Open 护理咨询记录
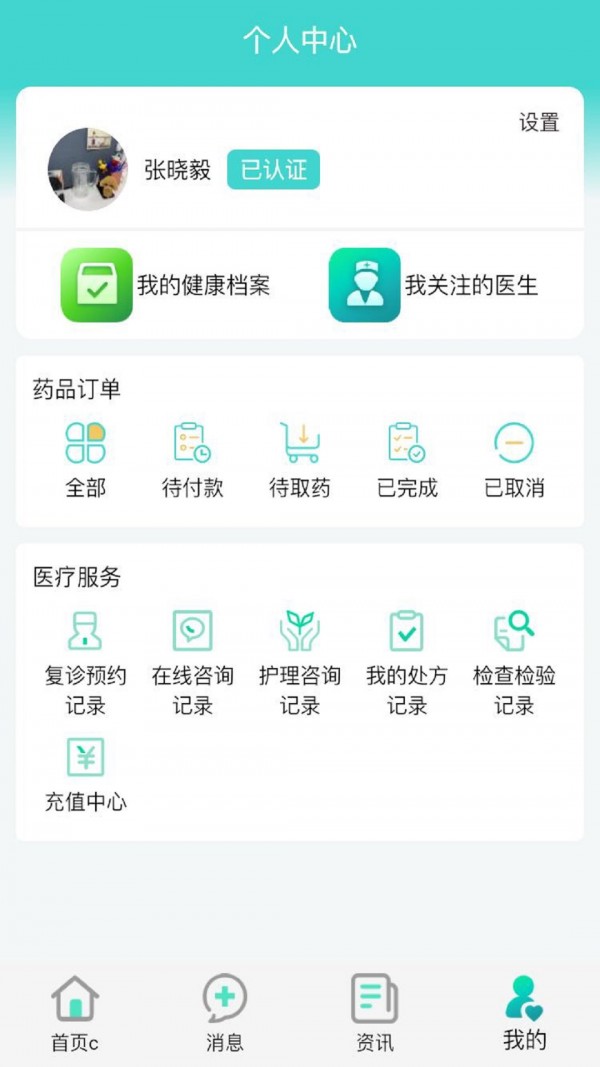 (300, 661)
